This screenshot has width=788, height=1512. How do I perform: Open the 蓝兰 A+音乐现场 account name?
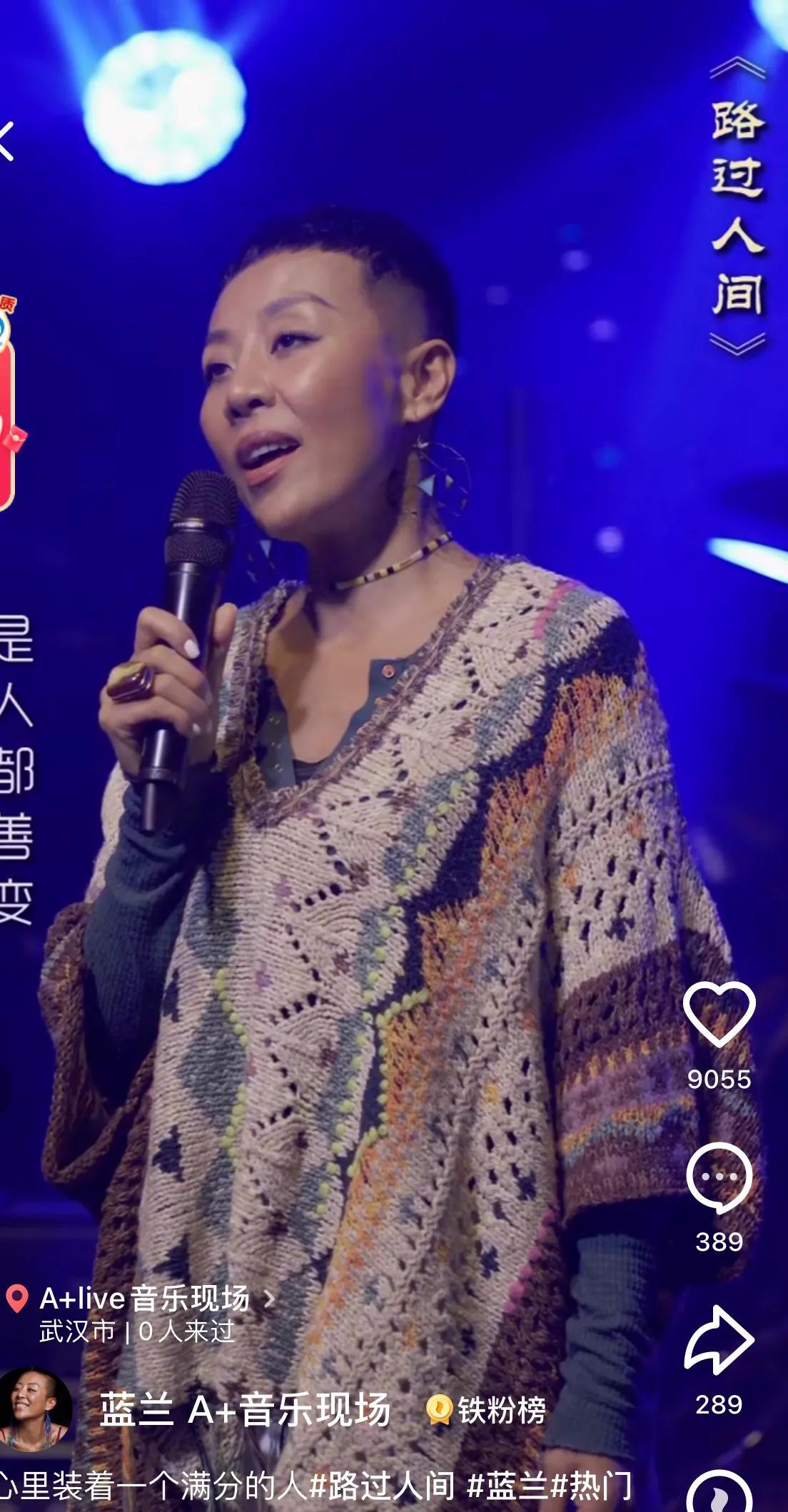pos(244,1410)
